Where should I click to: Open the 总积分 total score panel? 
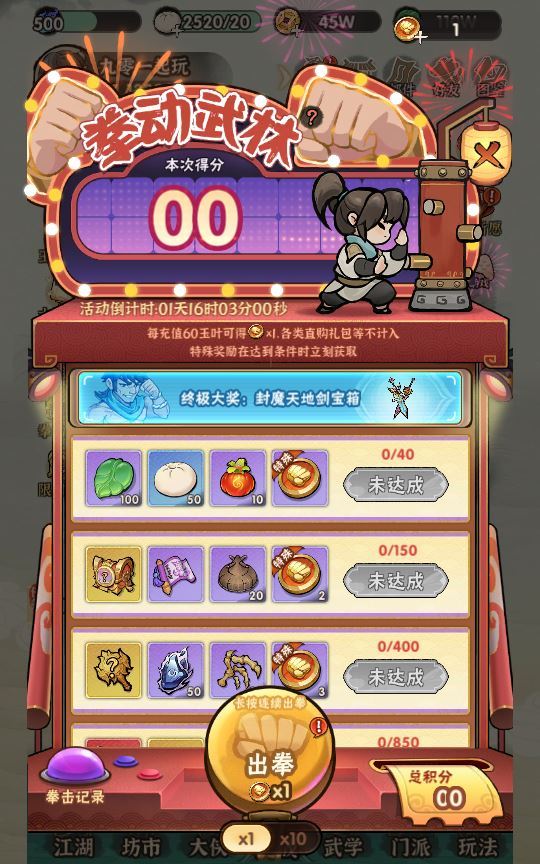click(439, 790)
